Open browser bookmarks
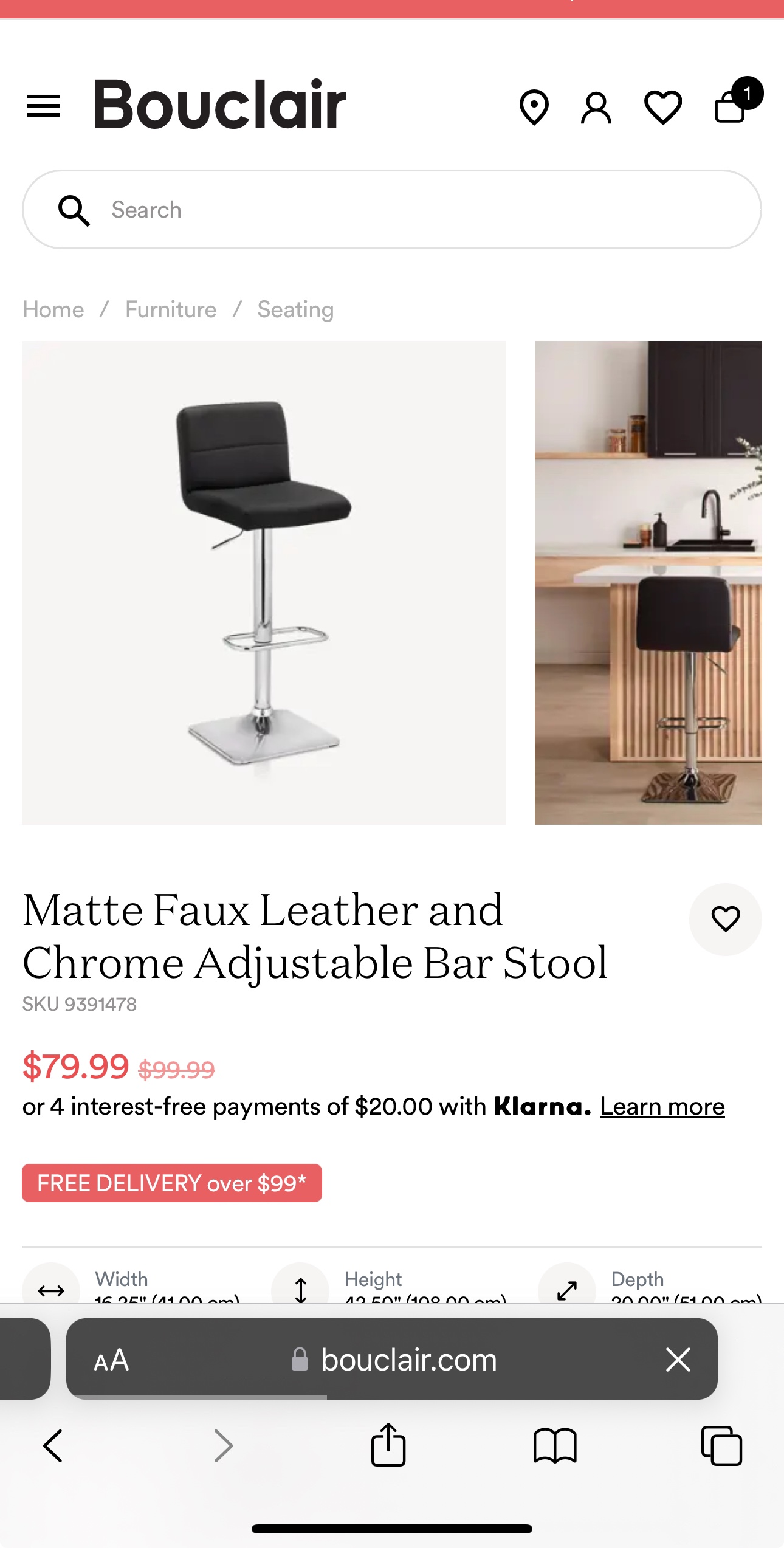The image size is (784, 1548). pyautogui.click(x=555, y=1445)
